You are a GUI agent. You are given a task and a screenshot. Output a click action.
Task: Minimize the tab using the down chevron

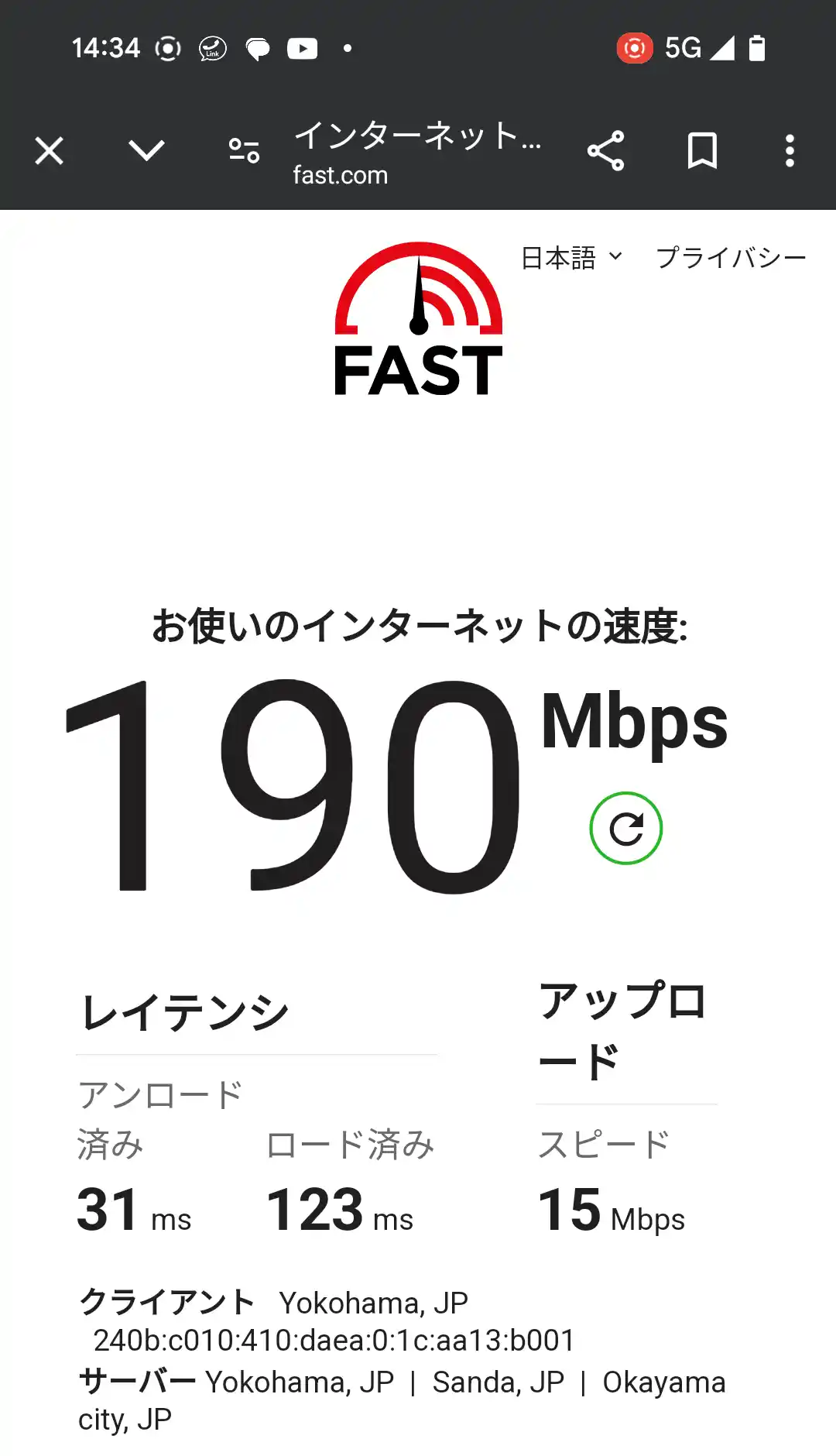pyautogui.click(x=146, y=151)
